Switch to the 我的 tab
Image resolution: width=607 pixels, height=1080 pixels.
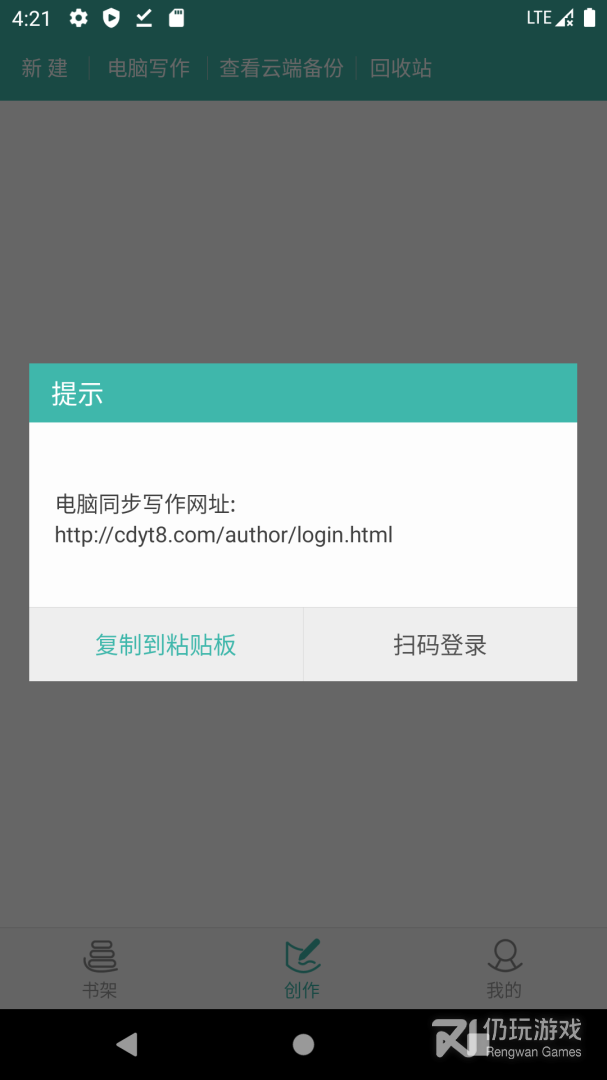point(504,968)
